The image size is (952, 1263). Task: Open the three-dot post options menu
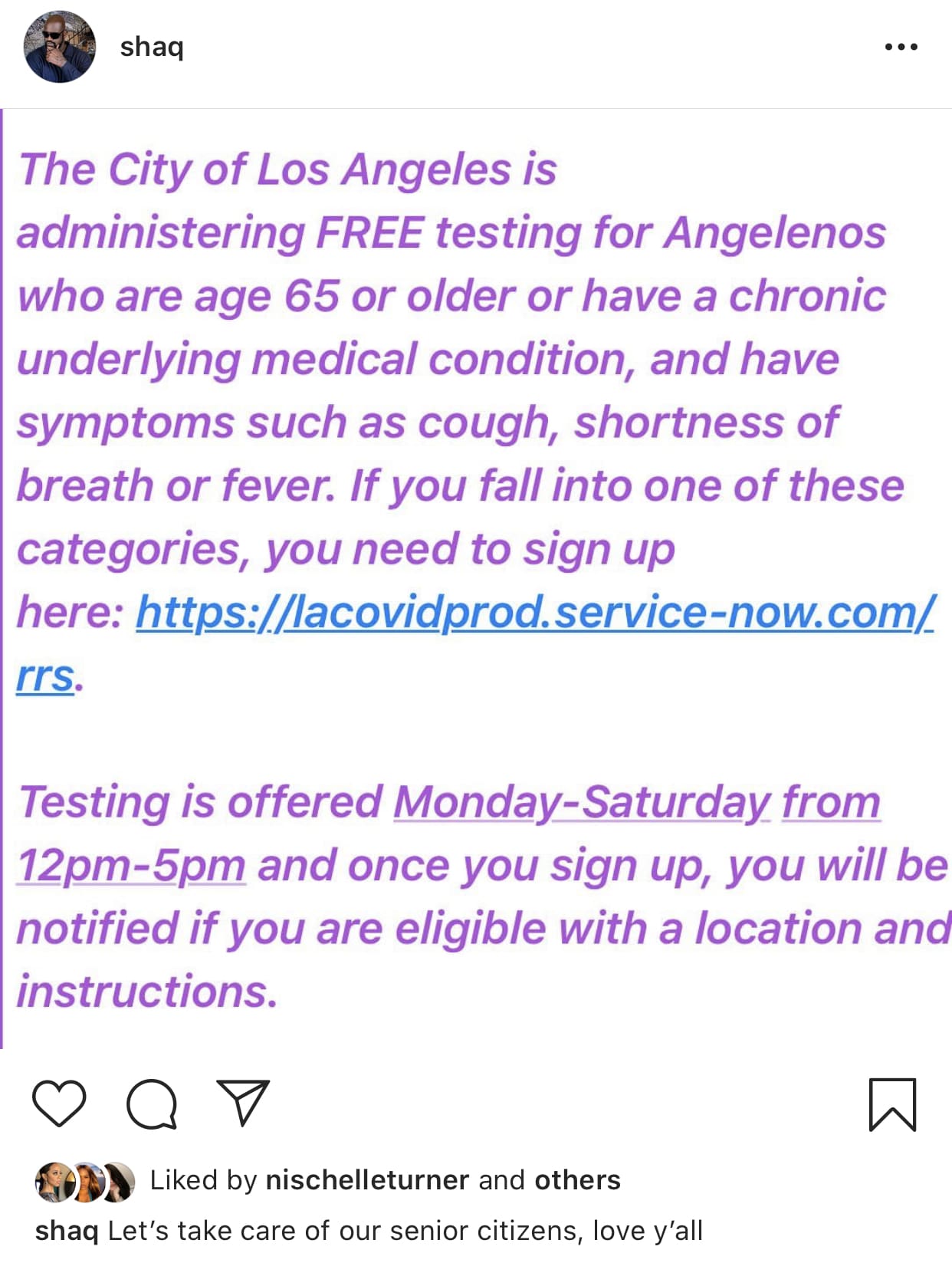(x=901, y=47)
